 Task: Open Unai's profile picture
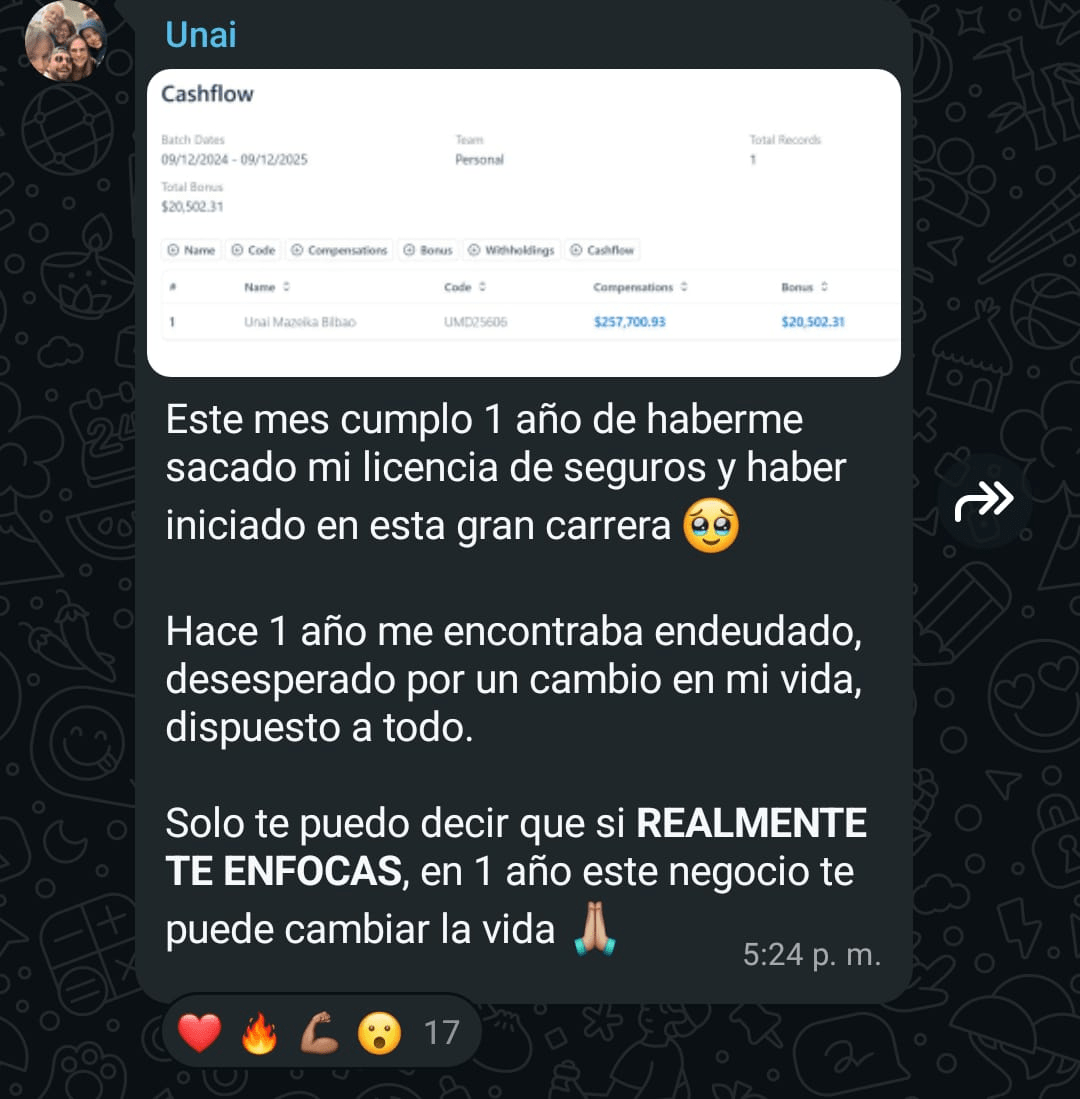[65, 41]
